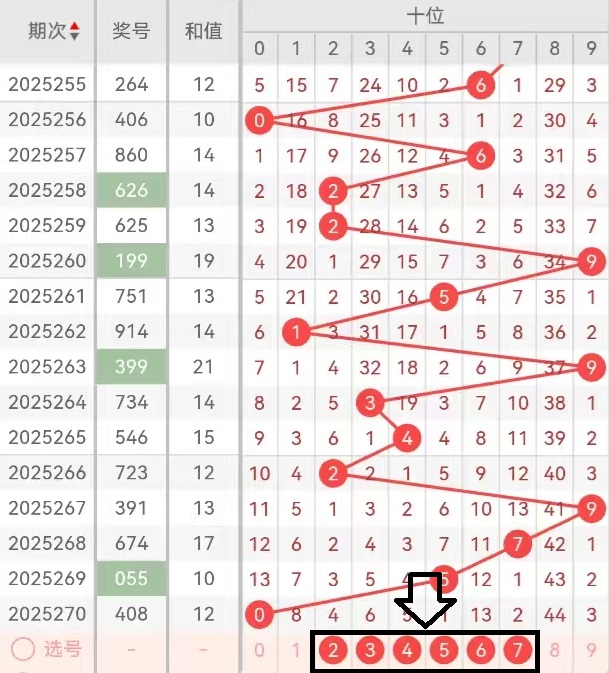
Task: Deselect number 3 in the 选号 row
Action: pyautogui.click(x=370, y=650)
